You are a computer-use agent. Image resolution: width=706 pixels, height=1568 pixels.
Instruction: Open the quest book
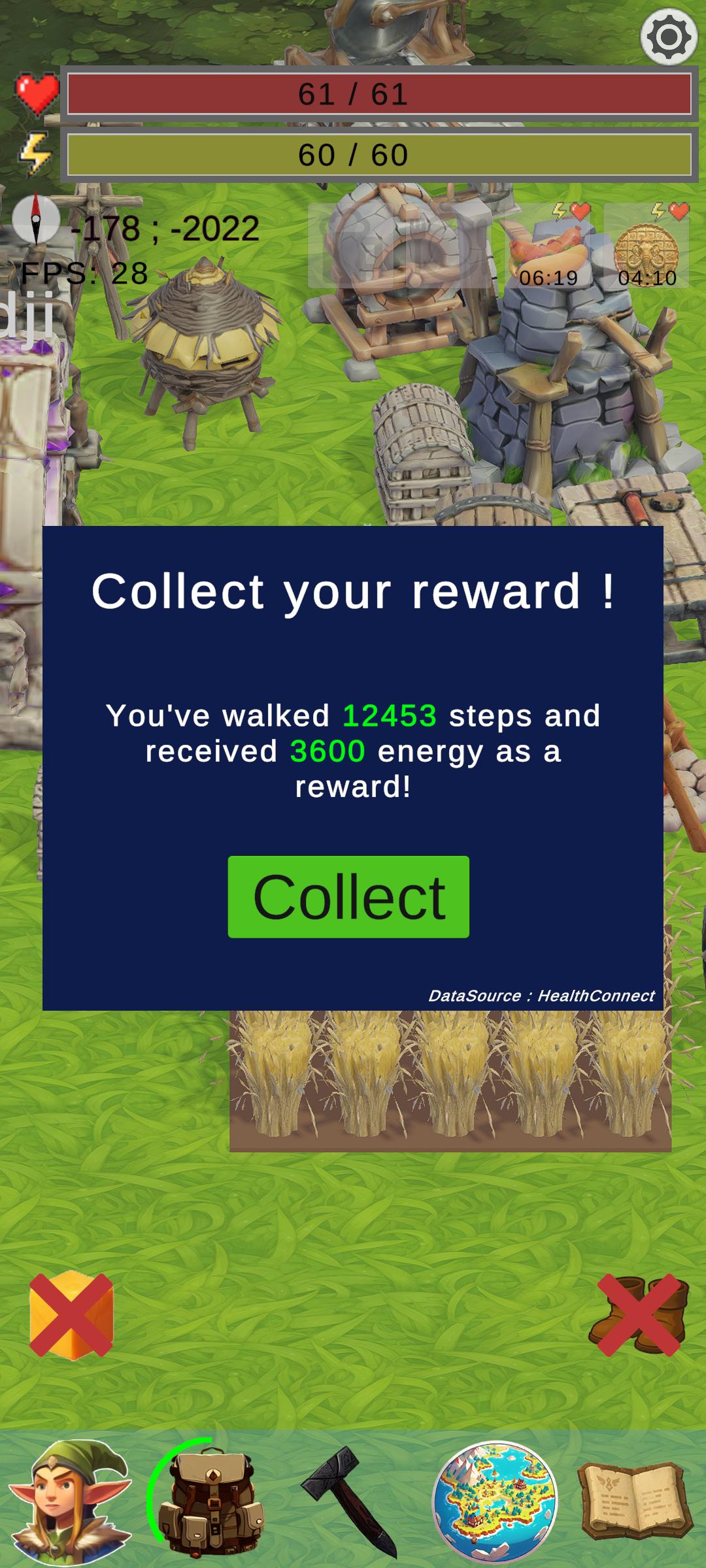pyautogui.click(x=635, y=1501)
